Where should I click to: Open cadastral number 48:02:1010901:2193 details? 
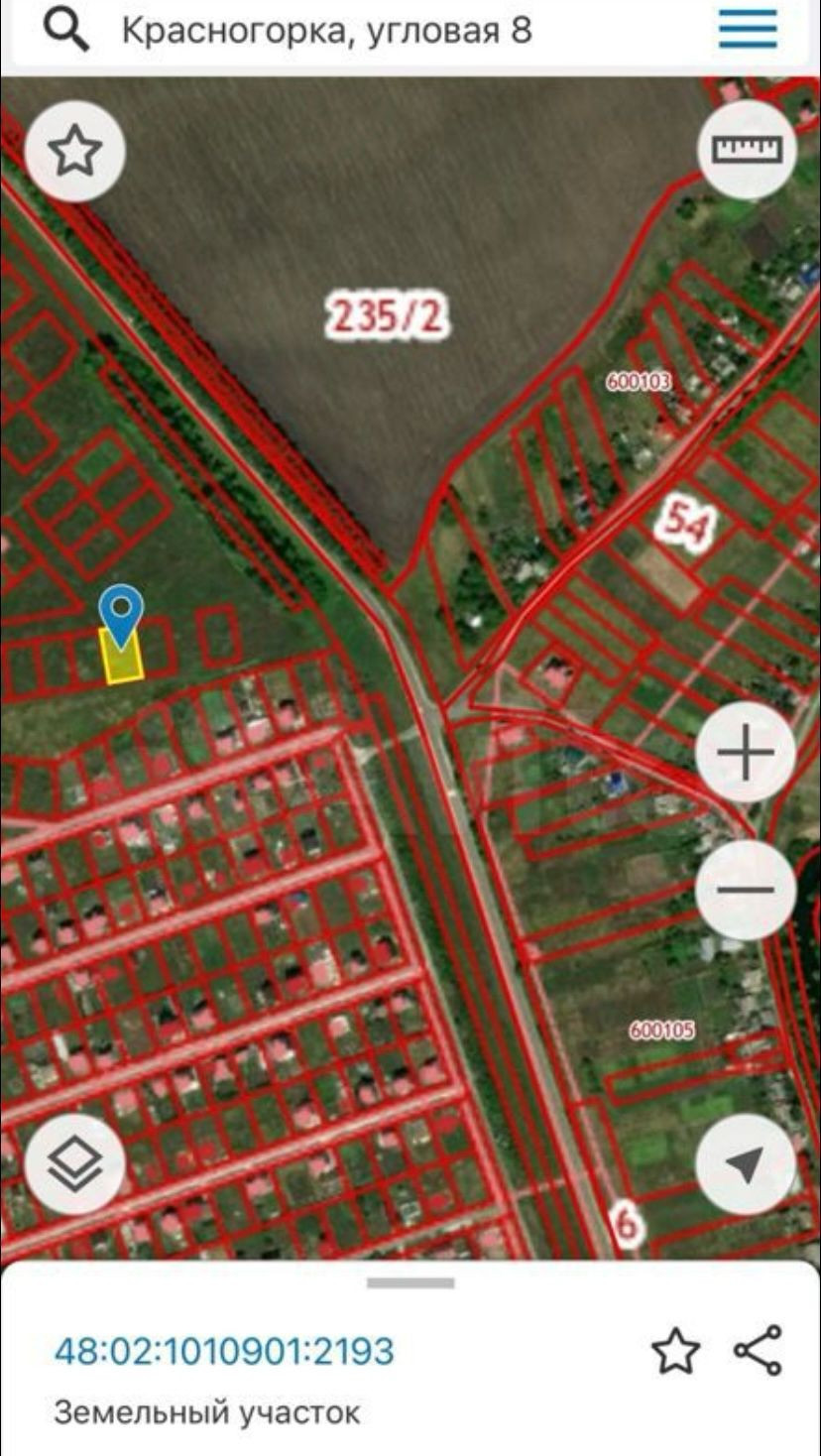click(x=224, y=1351)
